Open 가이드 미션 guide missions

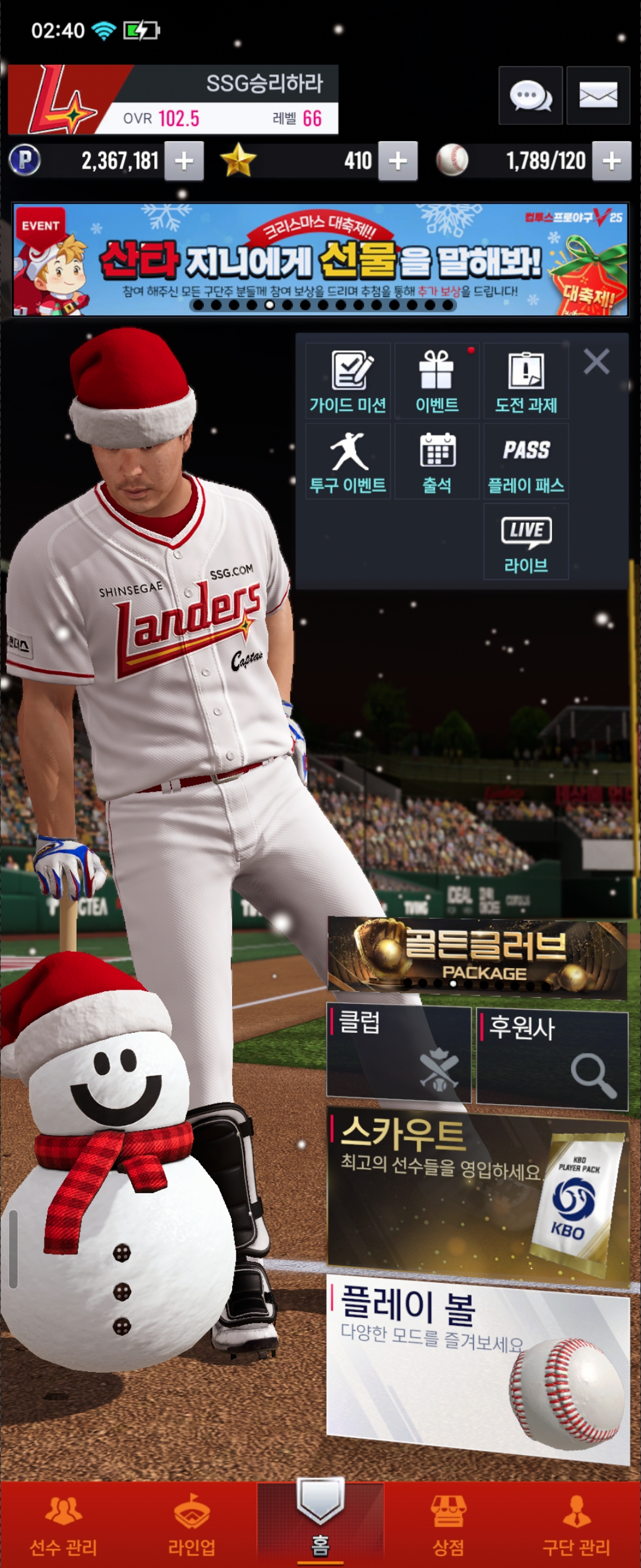[x=348, y=381]
